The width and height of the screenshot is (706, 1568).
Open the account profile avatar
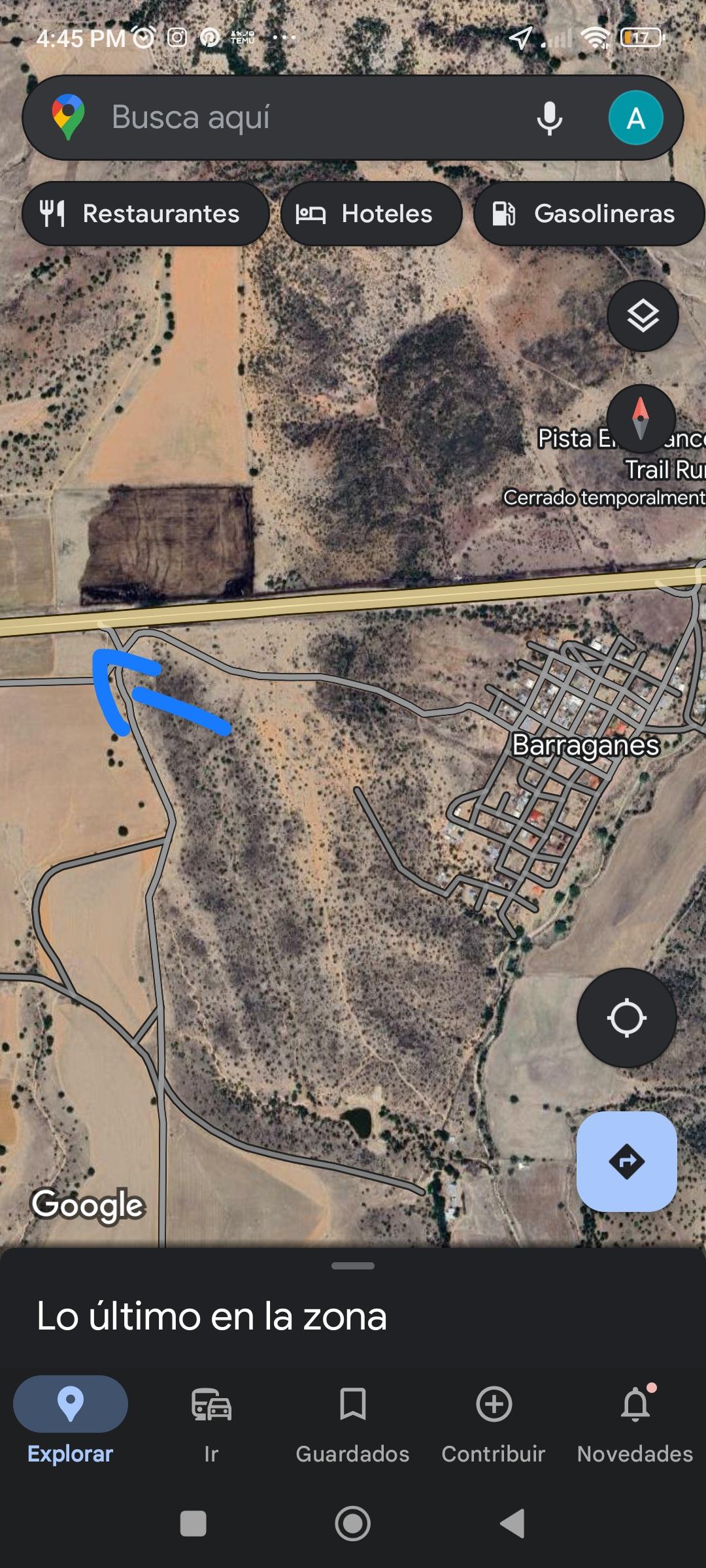[635, 118]
